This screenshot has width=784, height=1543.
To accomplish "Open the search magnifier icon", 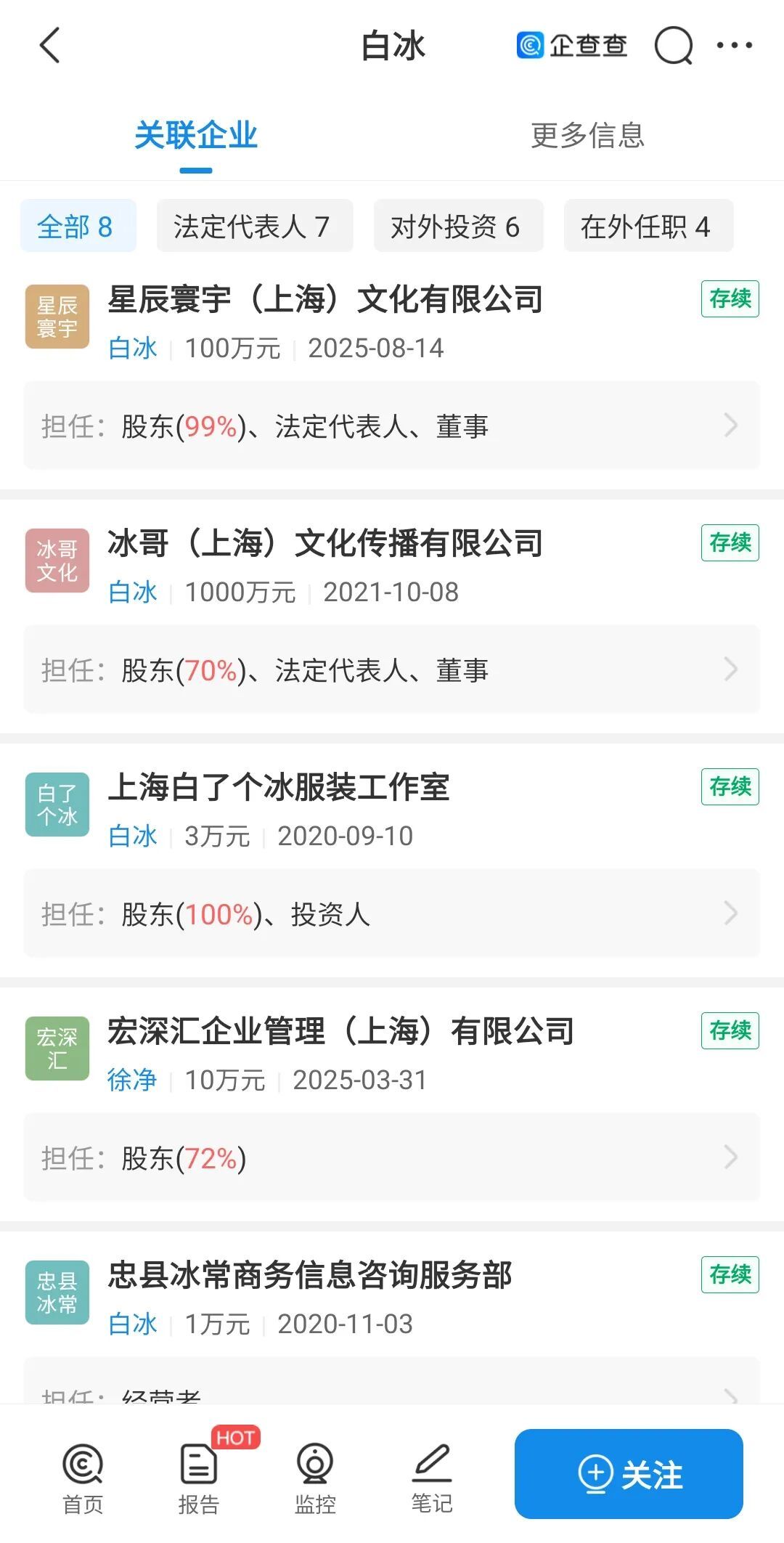I will 673,46.
